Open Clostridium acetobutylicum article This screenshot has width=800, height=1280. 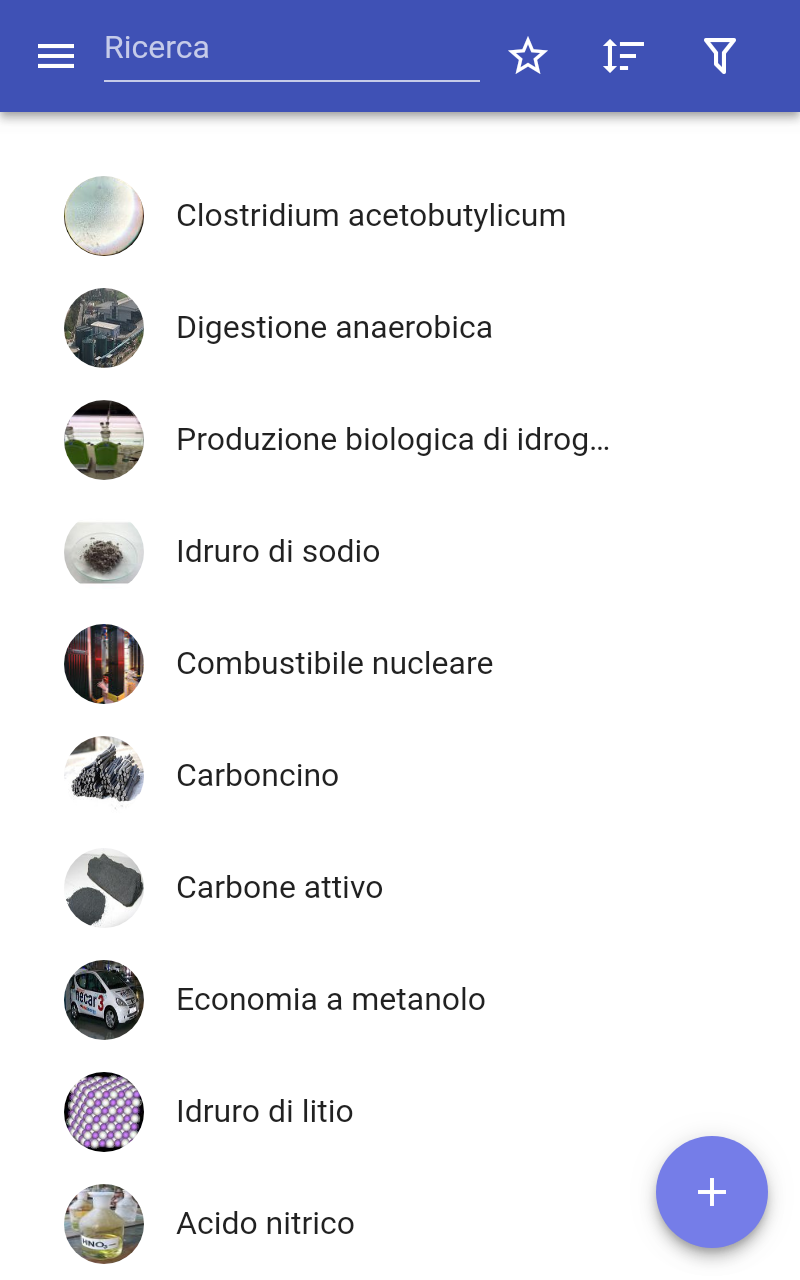pyautogui.click(x=370, y=216)
